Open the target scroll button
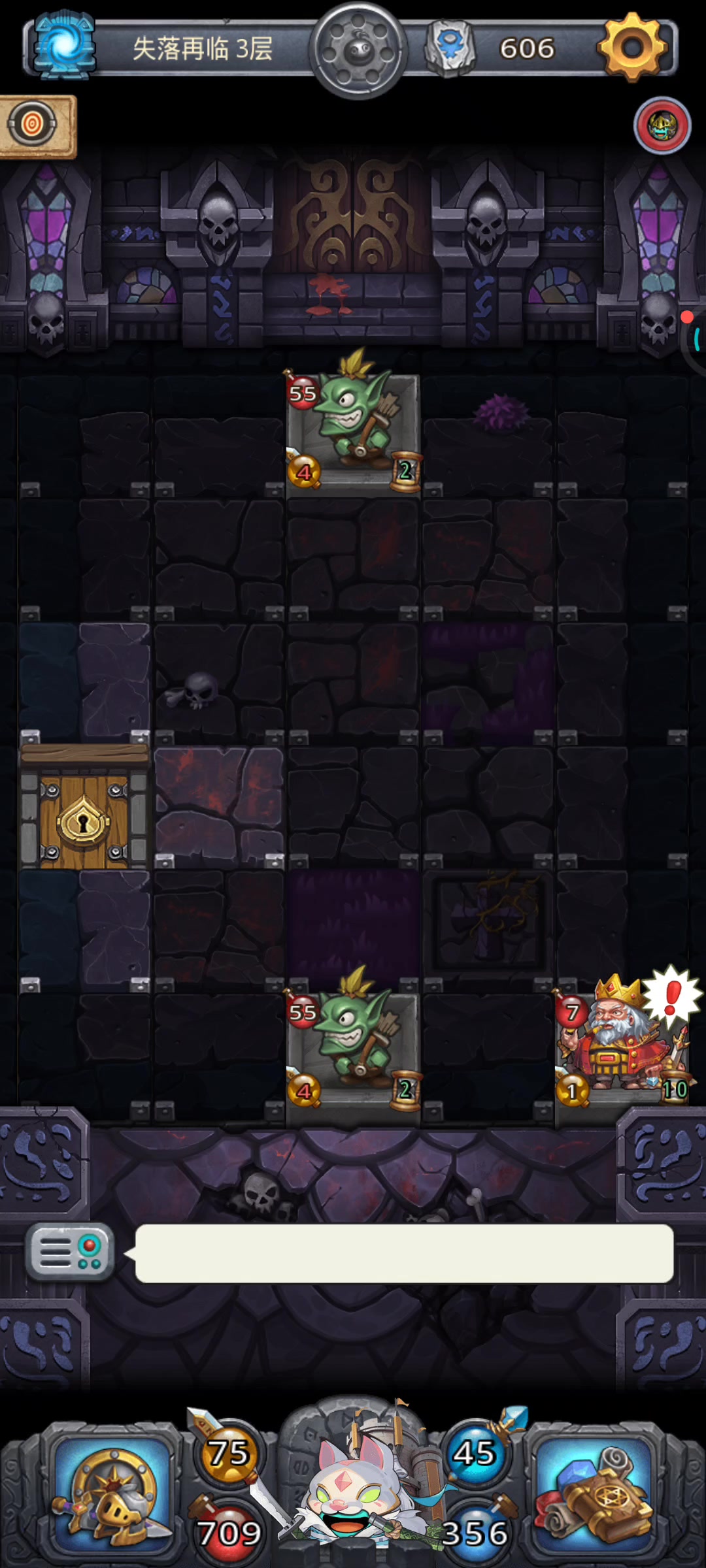 tap(37, 126)
